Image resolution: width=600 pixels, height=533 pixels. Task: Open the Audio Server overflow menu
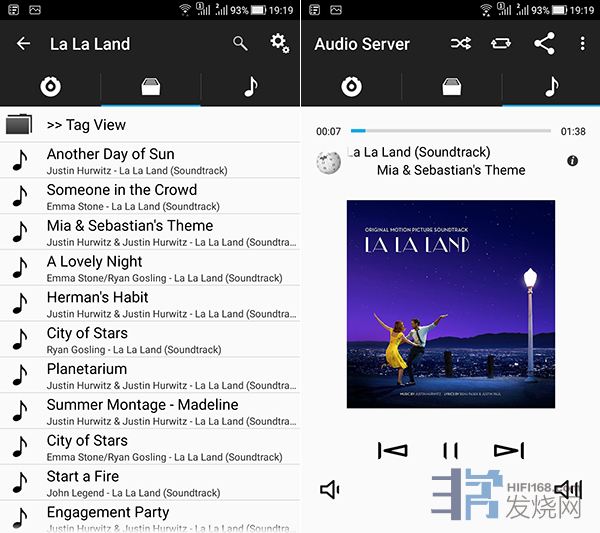pyautogui.click(x=583, y=44)
